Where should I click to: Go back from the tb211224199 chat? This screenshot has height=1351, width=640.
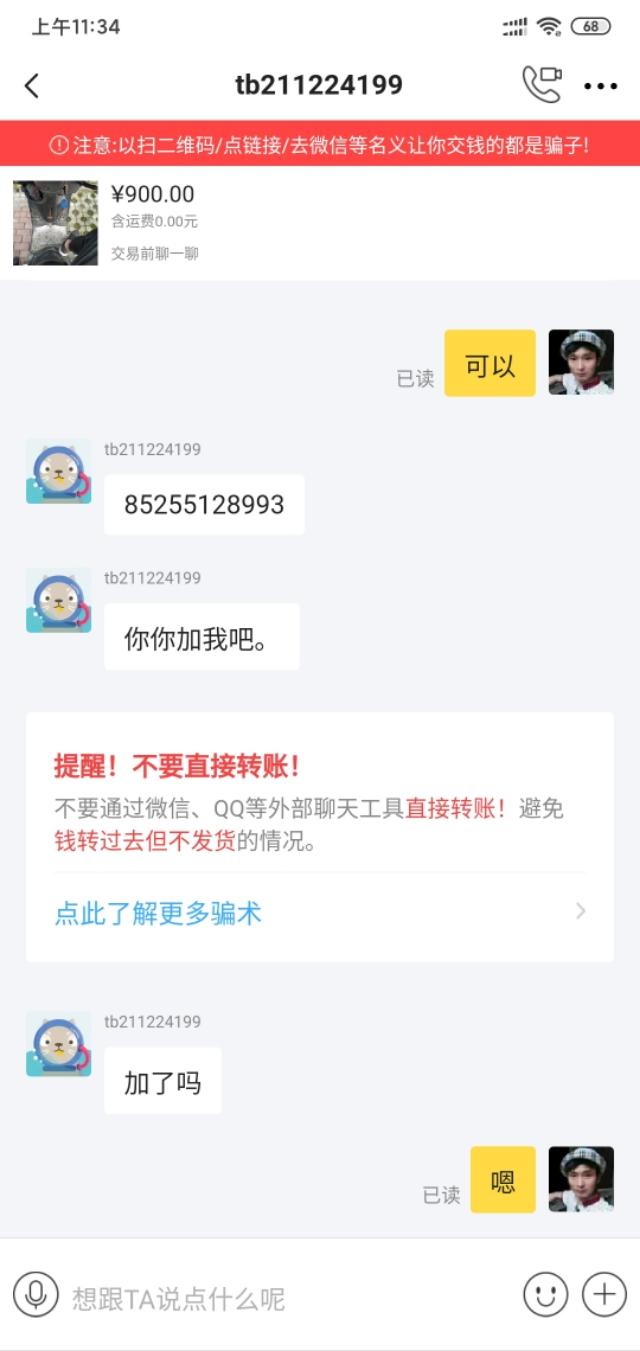click(x=32, y=86)
